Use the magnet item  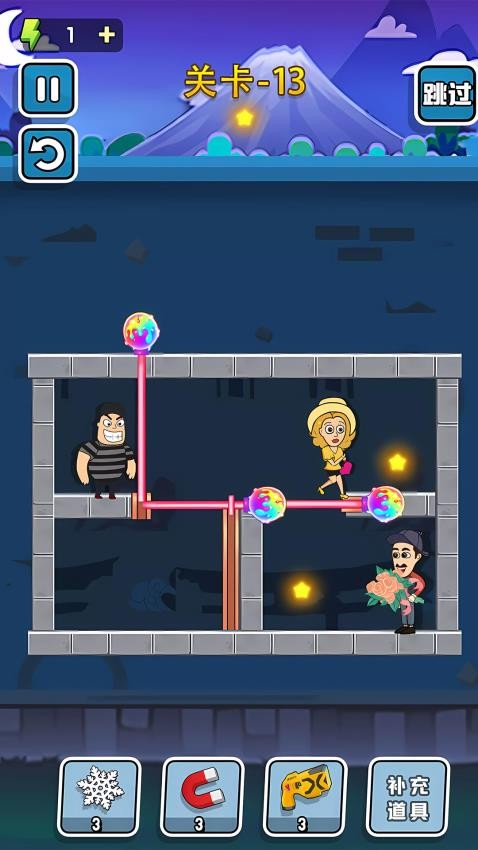pos(202,796)
